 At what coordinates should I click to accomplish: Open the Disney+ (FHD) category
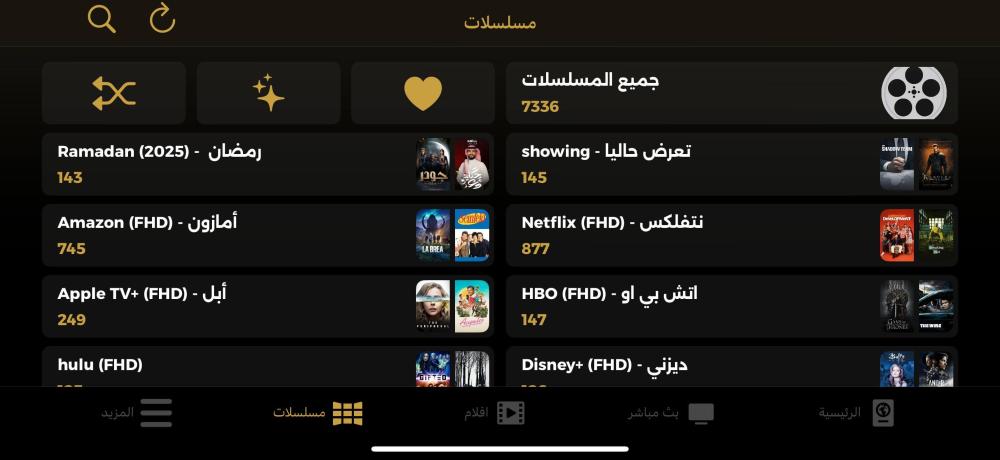(731, 367)
